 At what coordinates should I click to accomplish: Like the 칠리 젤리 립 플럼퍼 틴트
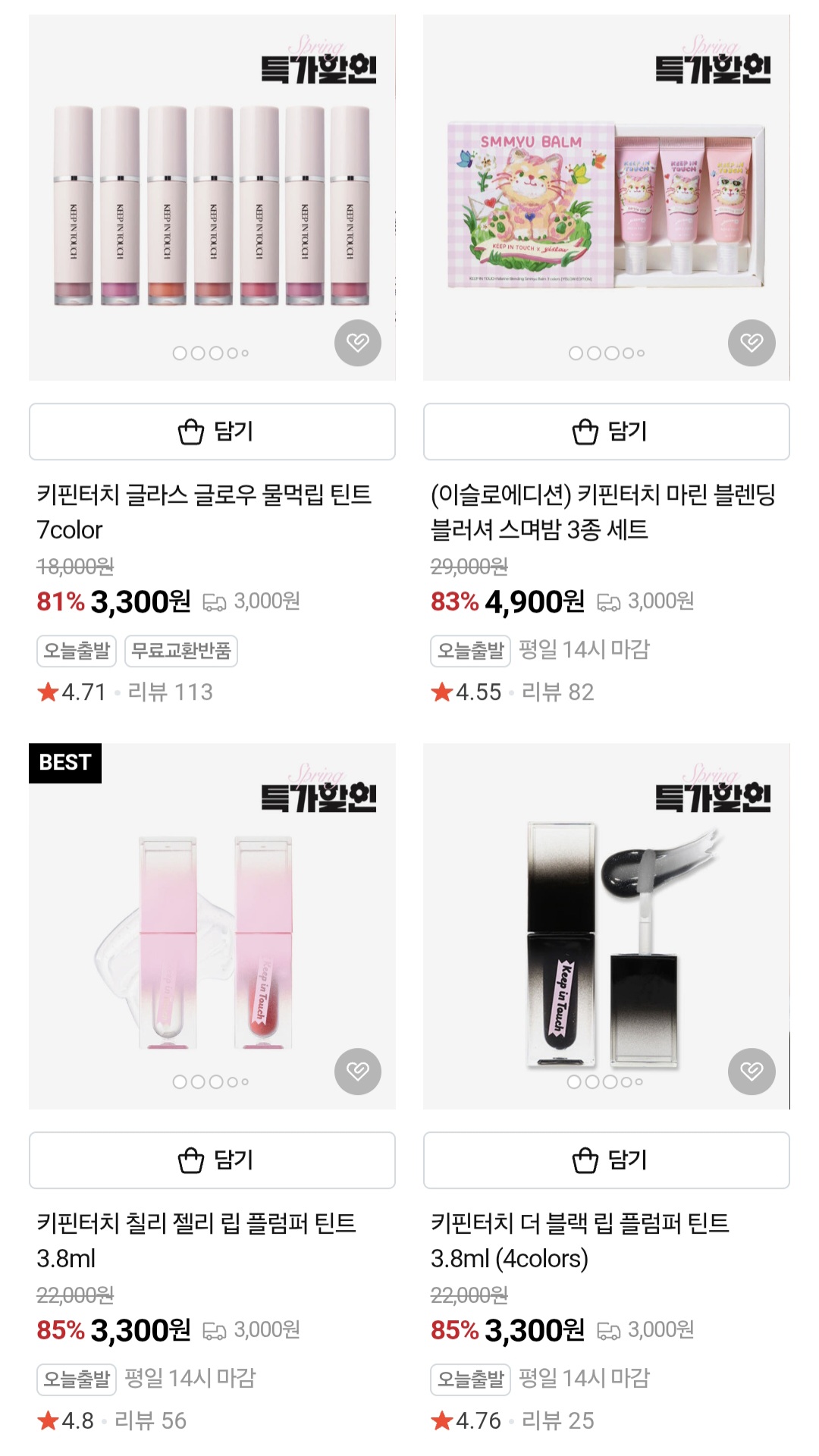358,1071
